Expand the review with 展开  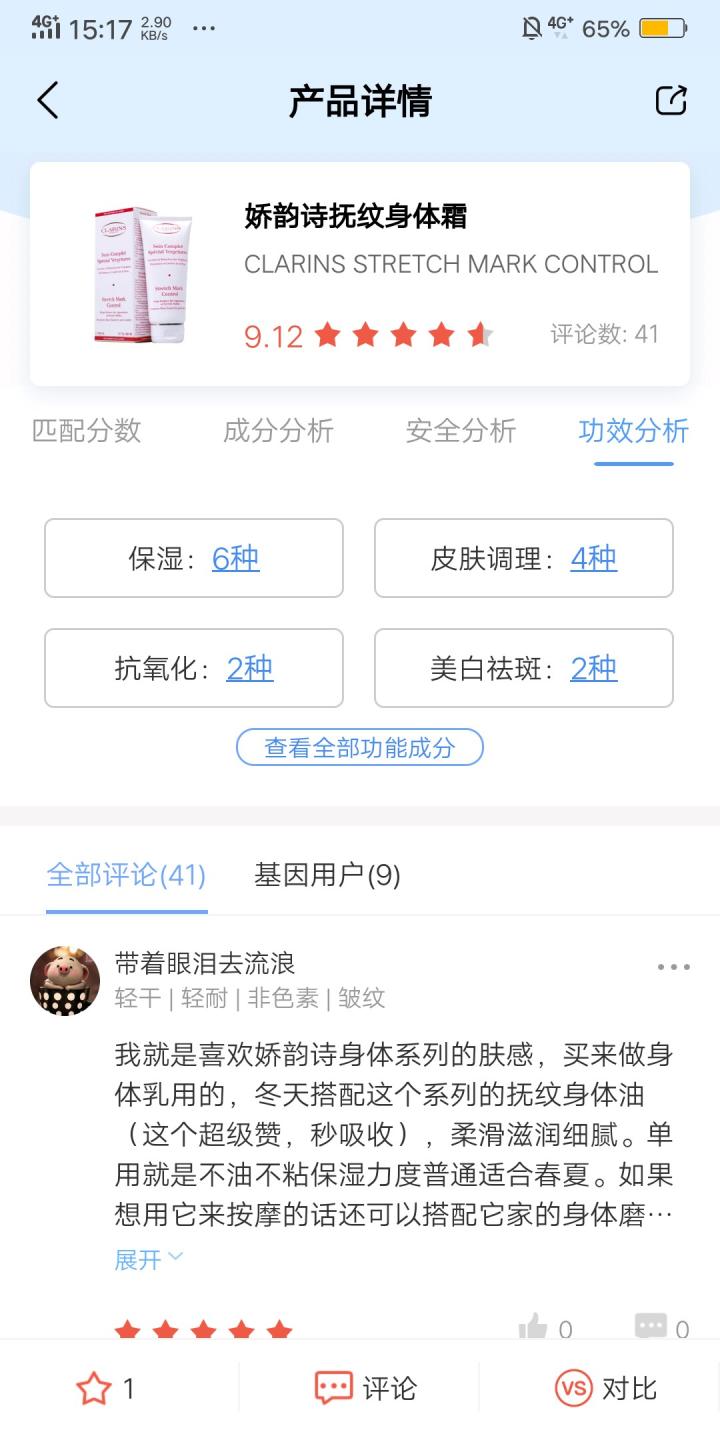click(x=148, y=1259)
